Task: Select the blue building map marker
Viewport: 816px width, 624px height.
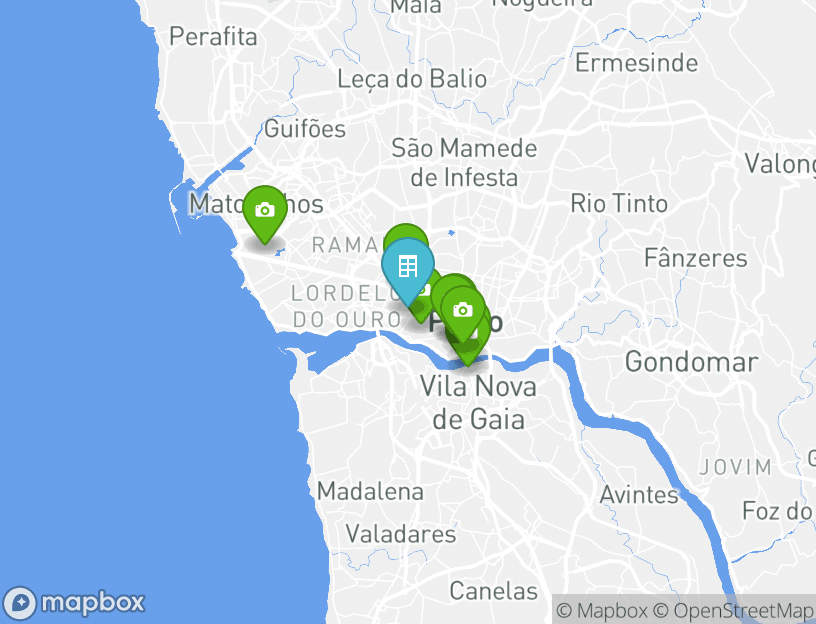Action: click(408, 266)
